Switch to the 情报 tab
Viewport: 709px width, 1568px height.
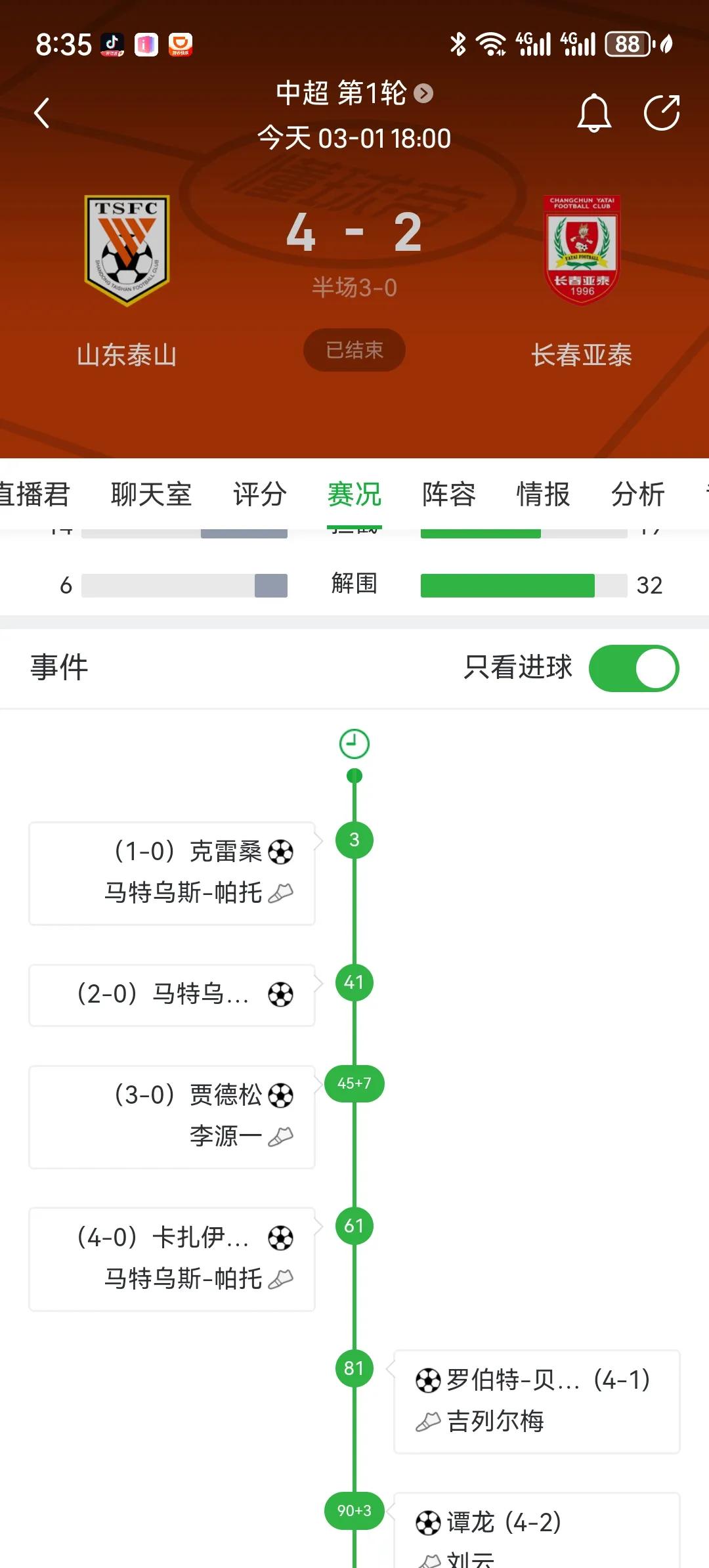pyautogui.click(x=543, y=496)
